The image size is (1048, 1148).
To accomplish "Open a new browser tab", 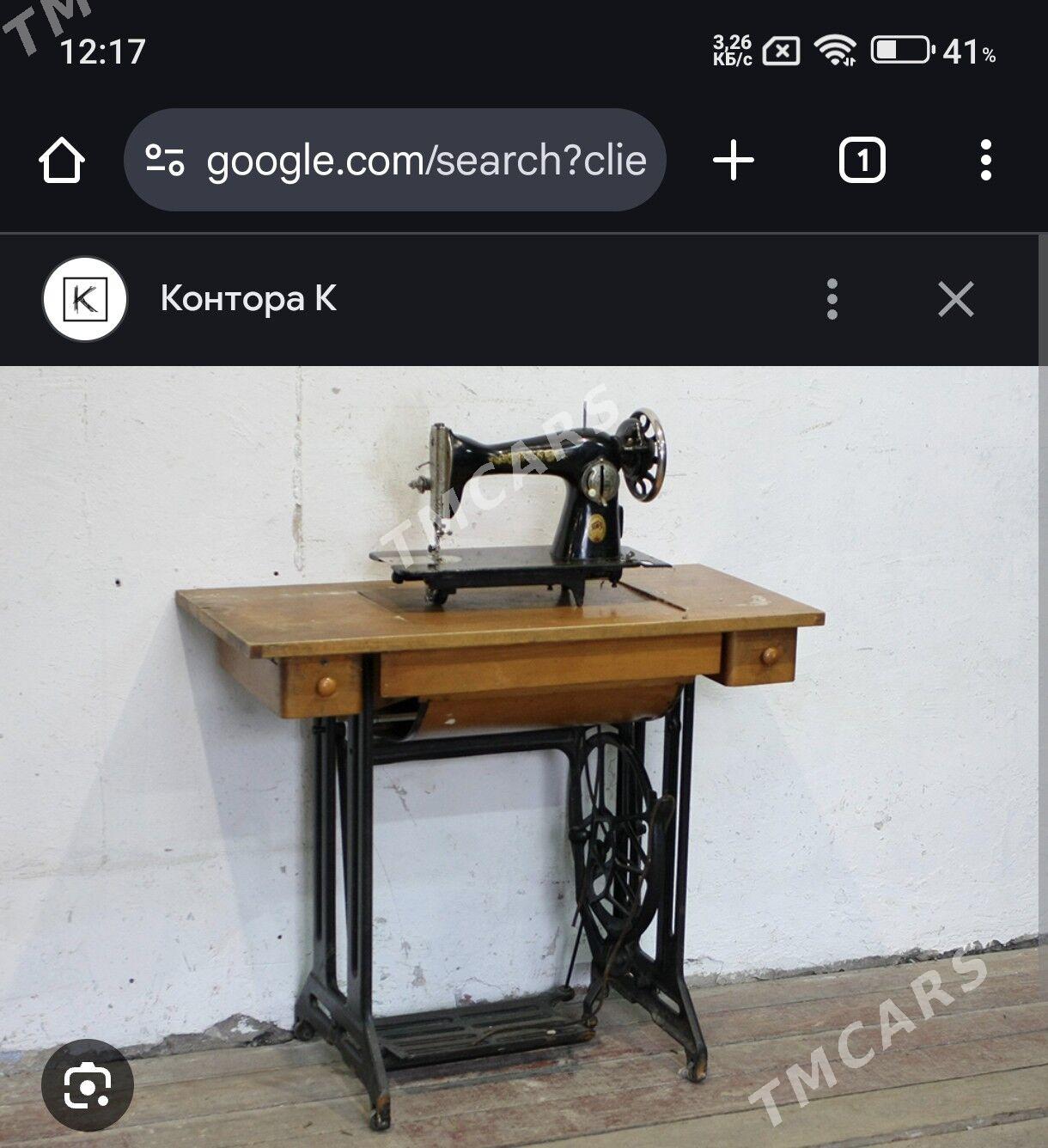I will tap(734, 161).
